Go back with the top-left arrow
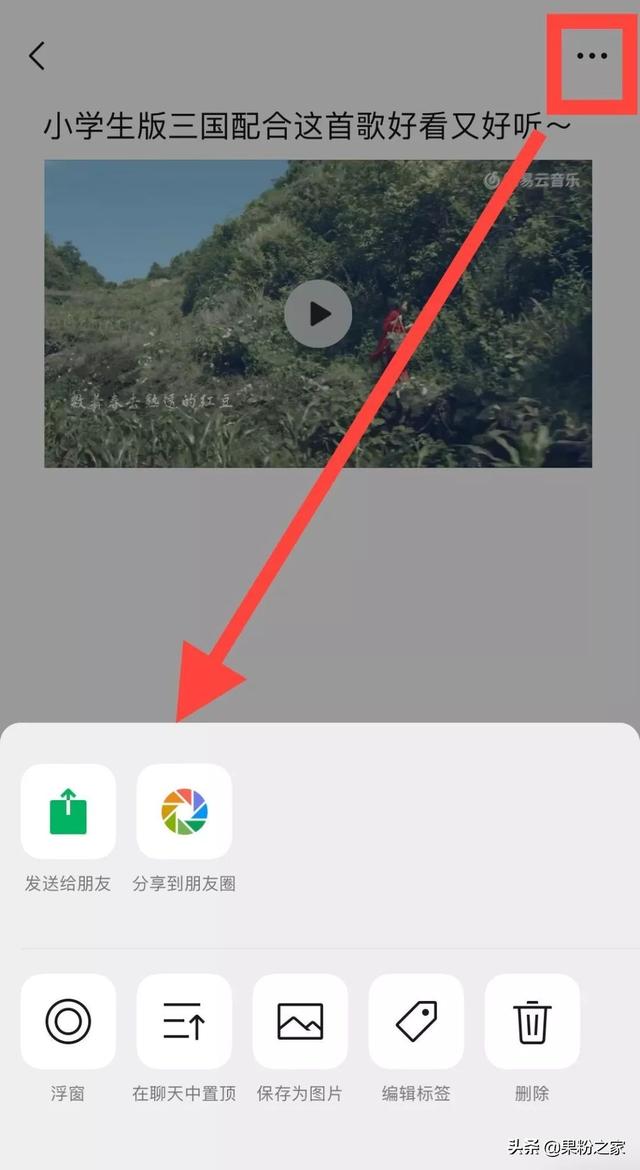The image size is (640, 1170). pos(37,56)
